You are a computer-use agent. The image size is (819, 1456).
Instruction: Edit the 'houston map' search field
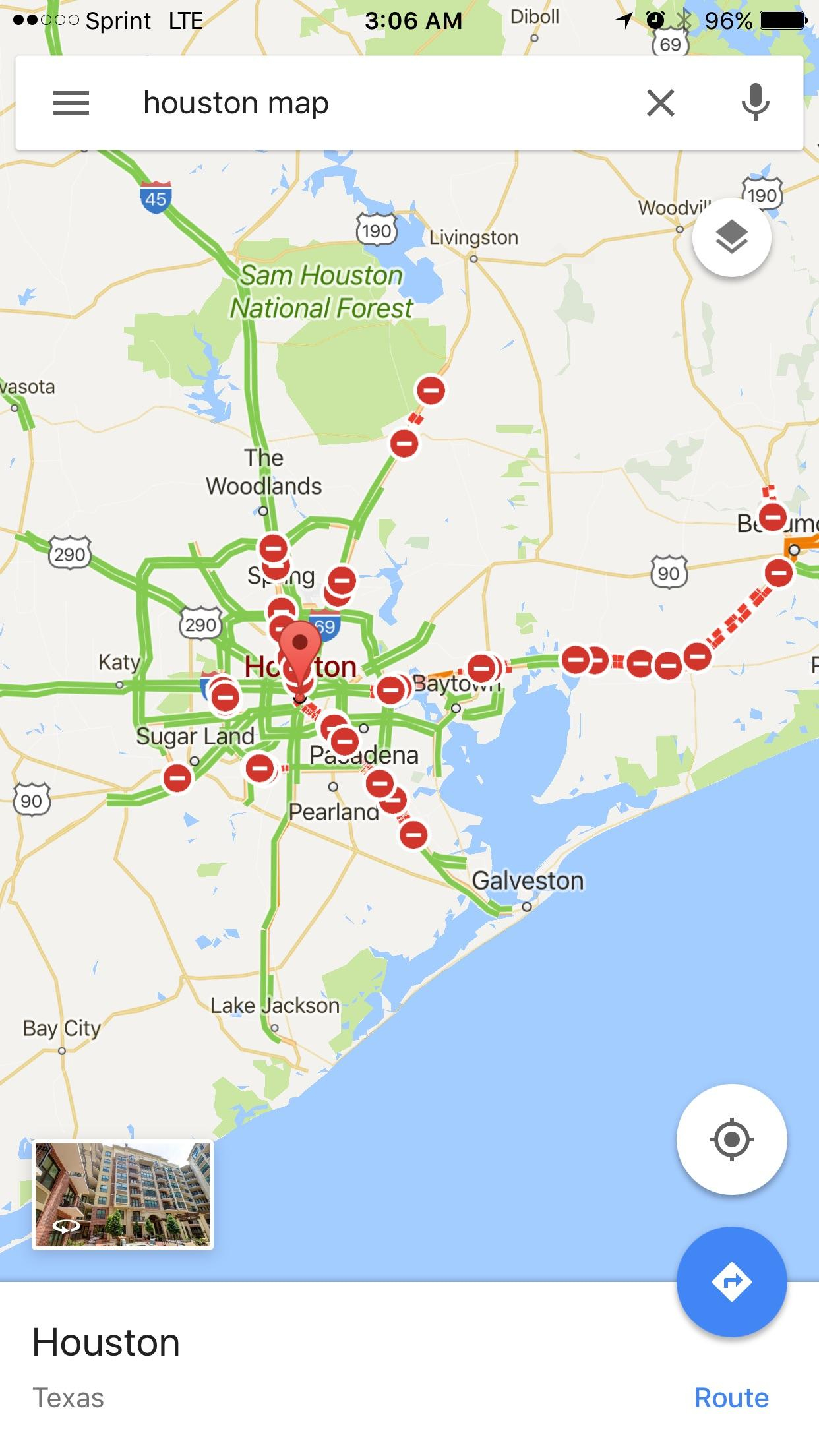(369, 103)
